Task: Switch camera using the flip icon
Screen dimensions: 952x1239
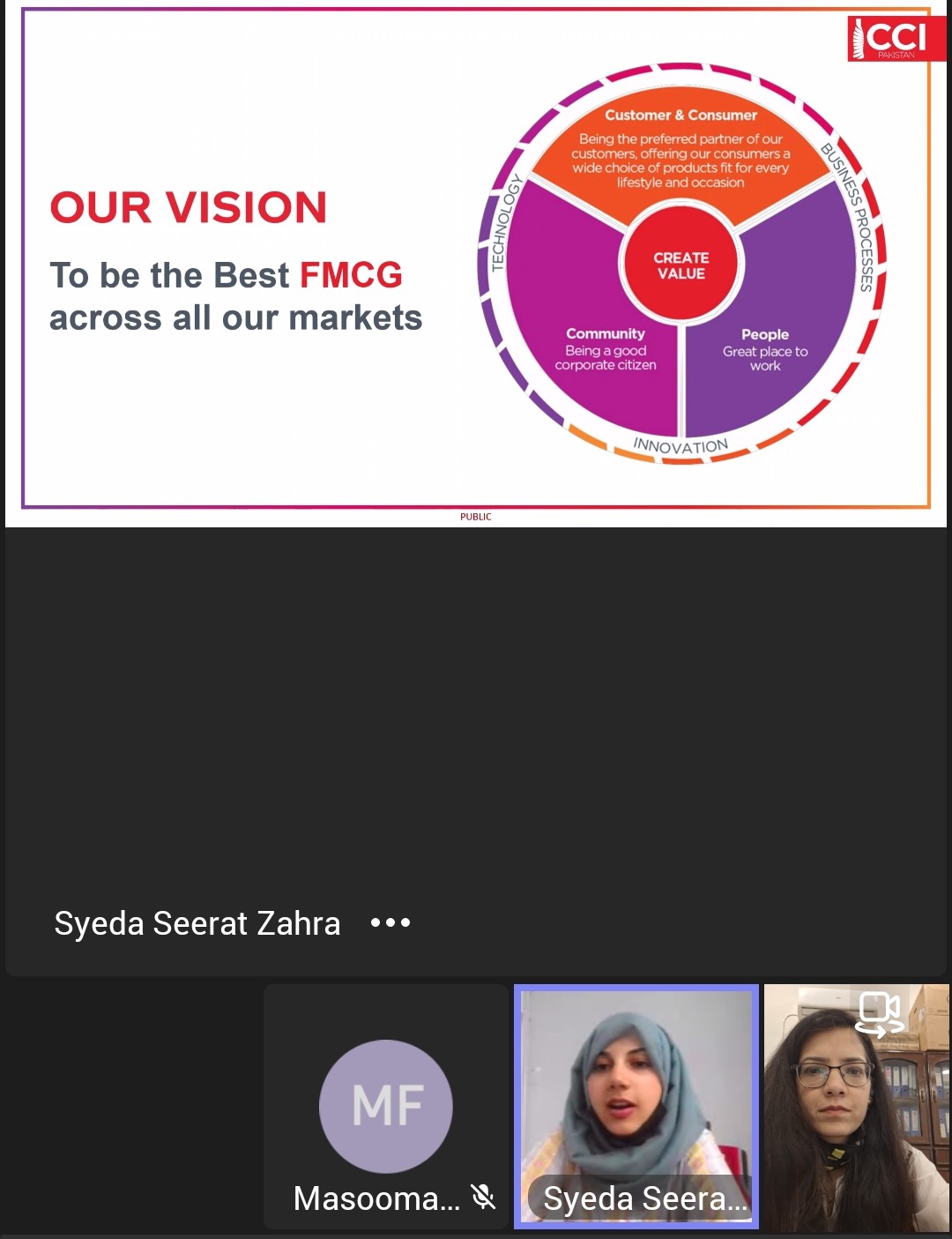Action: 880,1014
